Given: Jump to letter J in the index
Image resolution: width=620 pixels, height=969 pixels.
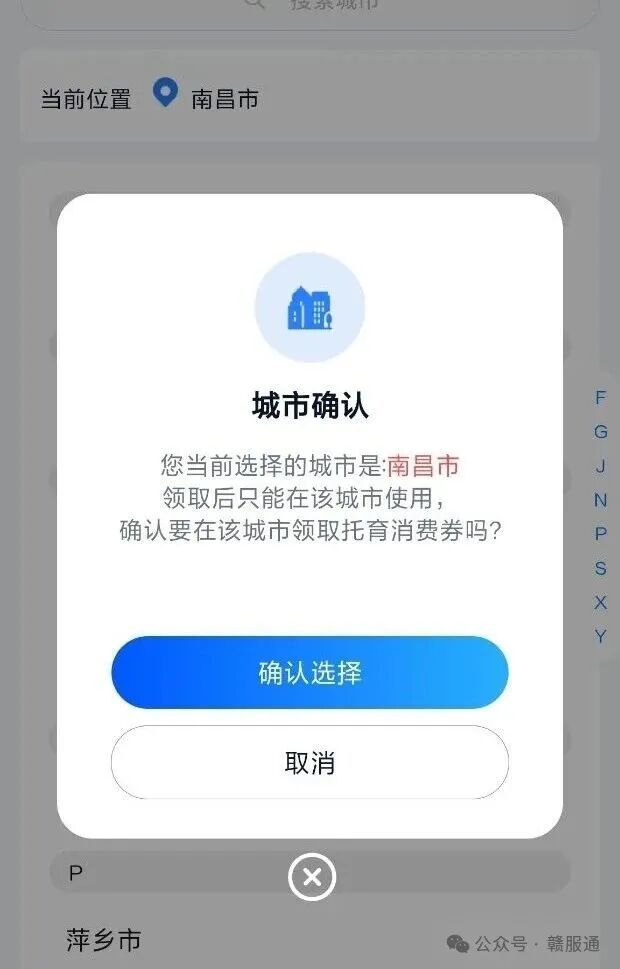Looking at the screenshot, I should (600, 466).
